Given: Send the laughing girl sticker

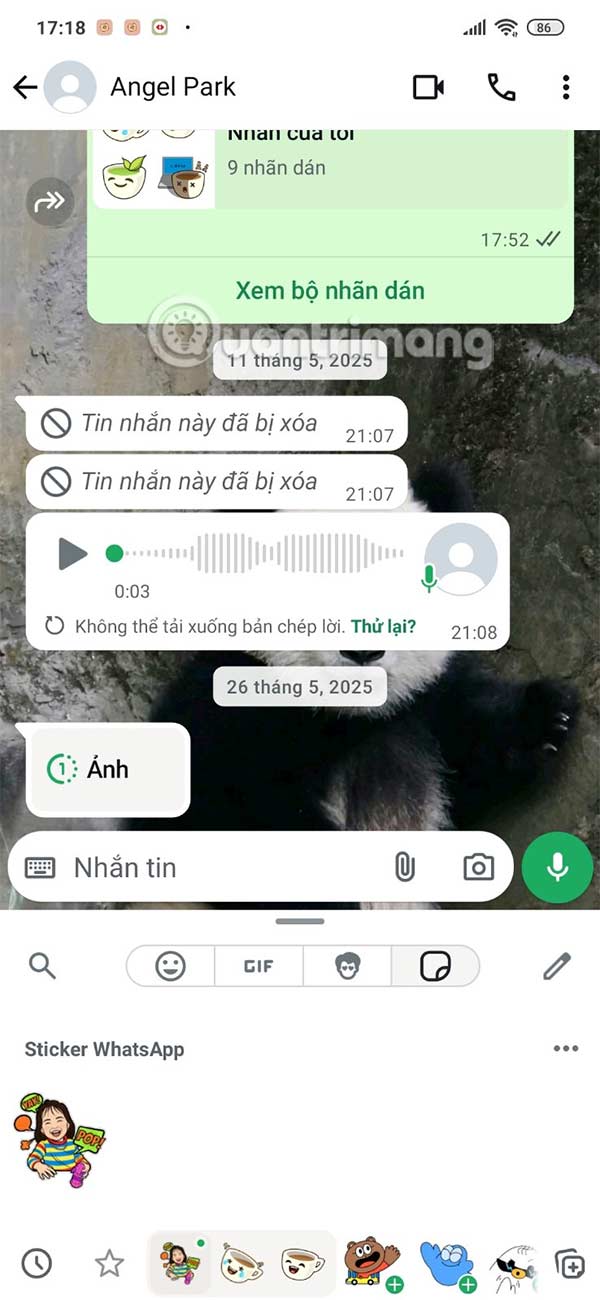Looking at the screenshot, I should (58, 1137).
